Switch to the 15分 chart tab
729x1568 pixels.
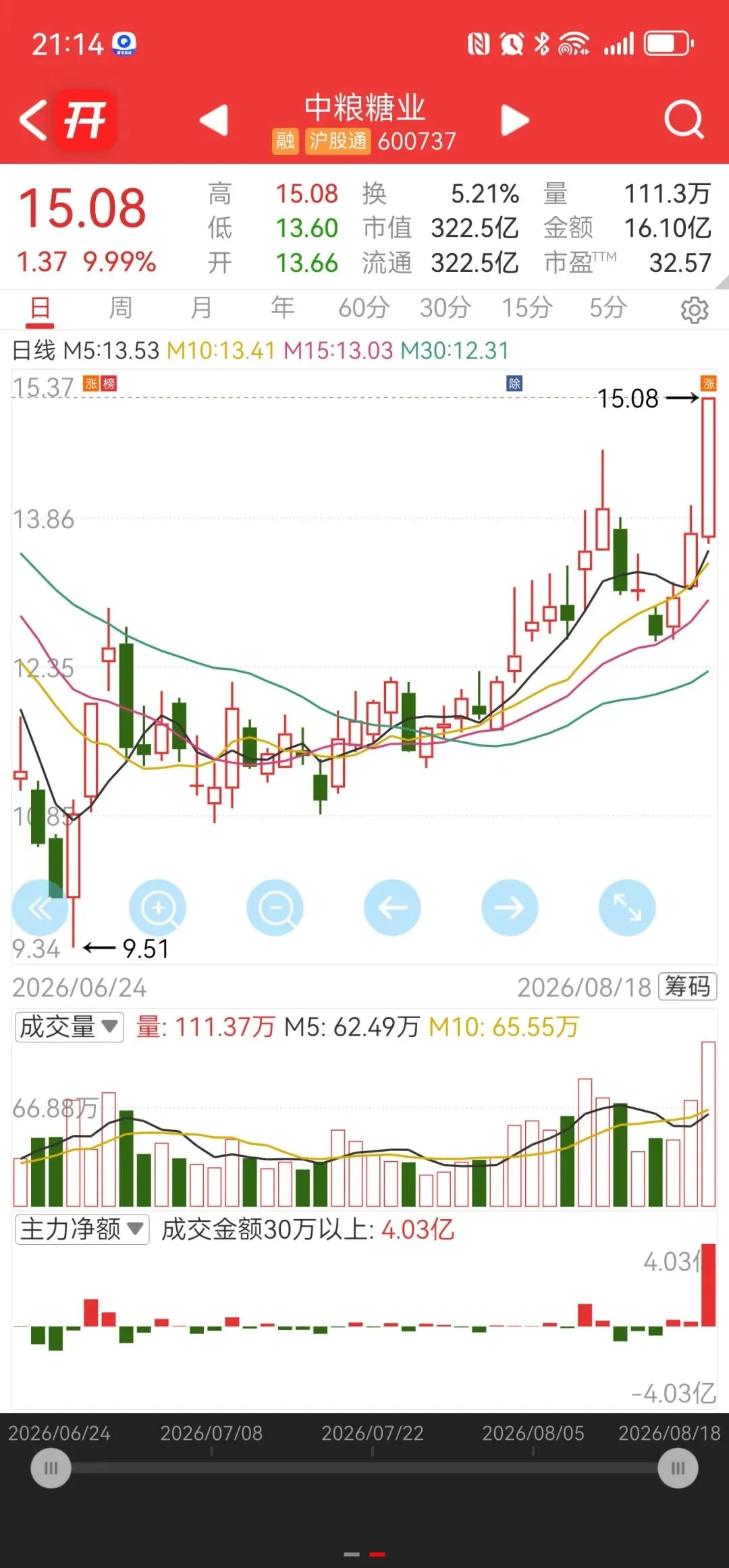click(526, 308)
